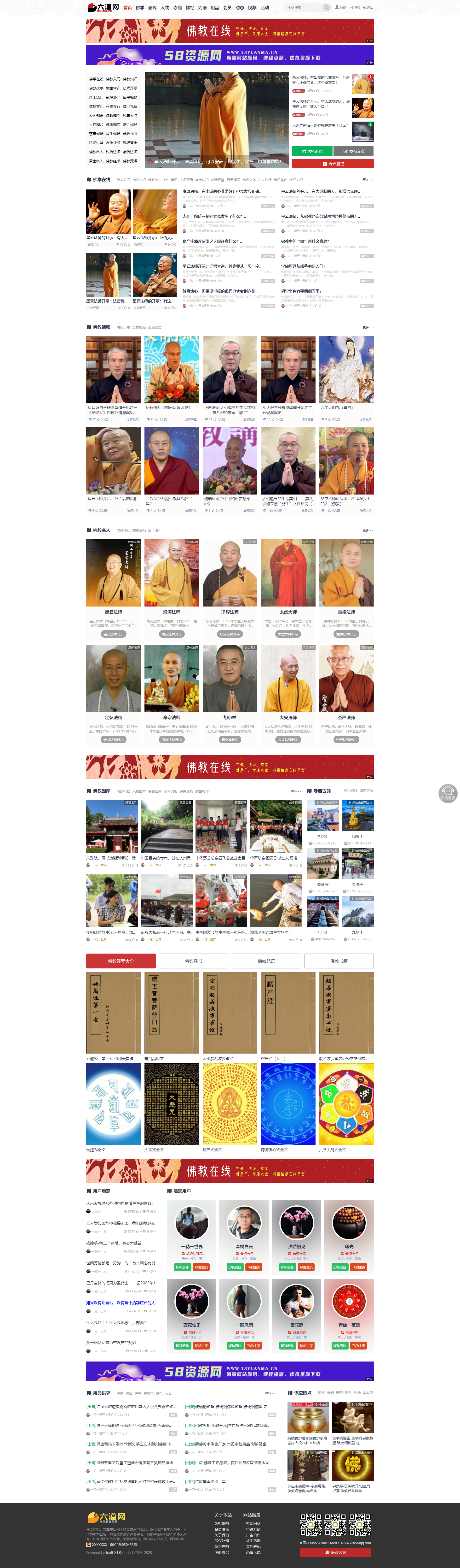This screenshot has height=1568, width=460.
Task: Switch to the 视频 navigation item
Action: coord(252,7)
